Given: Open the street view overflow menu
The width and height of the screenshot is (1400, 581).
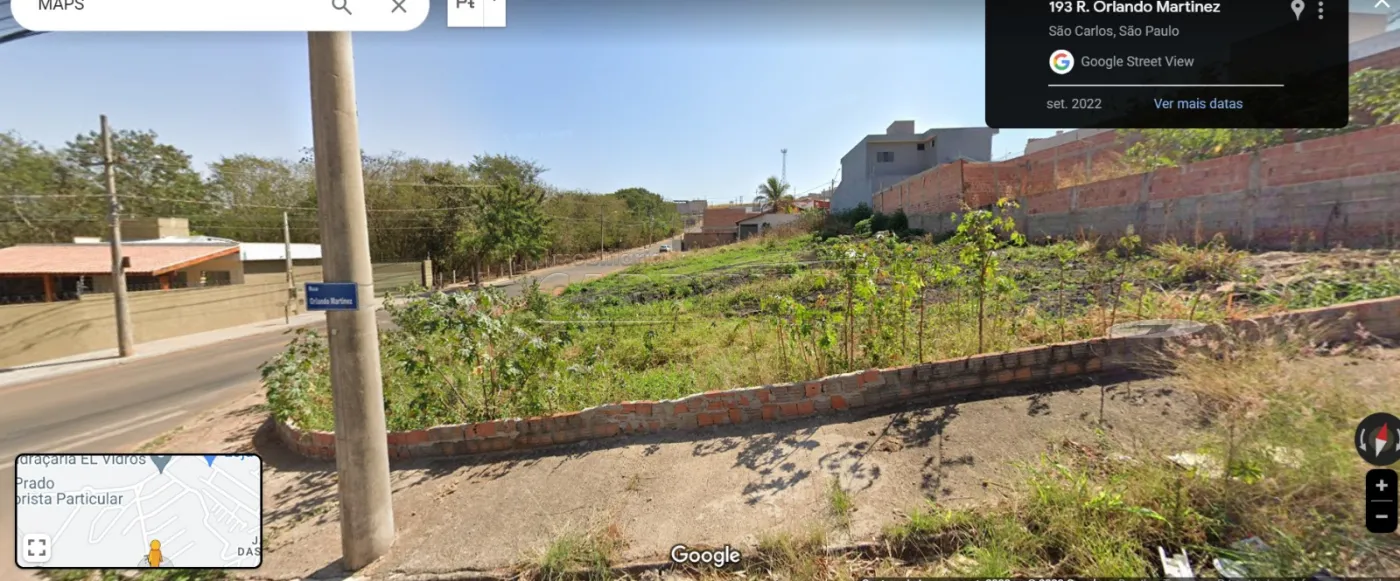Looking at the screenshot, I should 1320,10.
